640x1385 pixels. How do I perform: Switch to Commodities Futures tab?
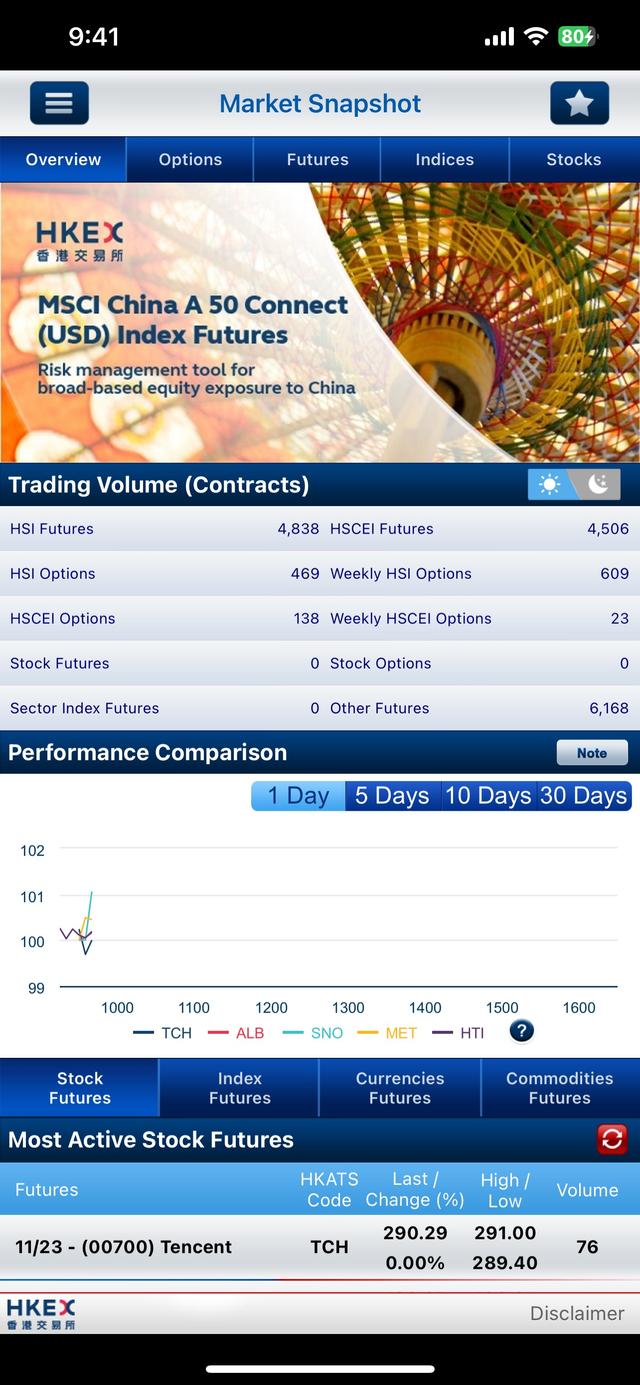point(559,1088)
